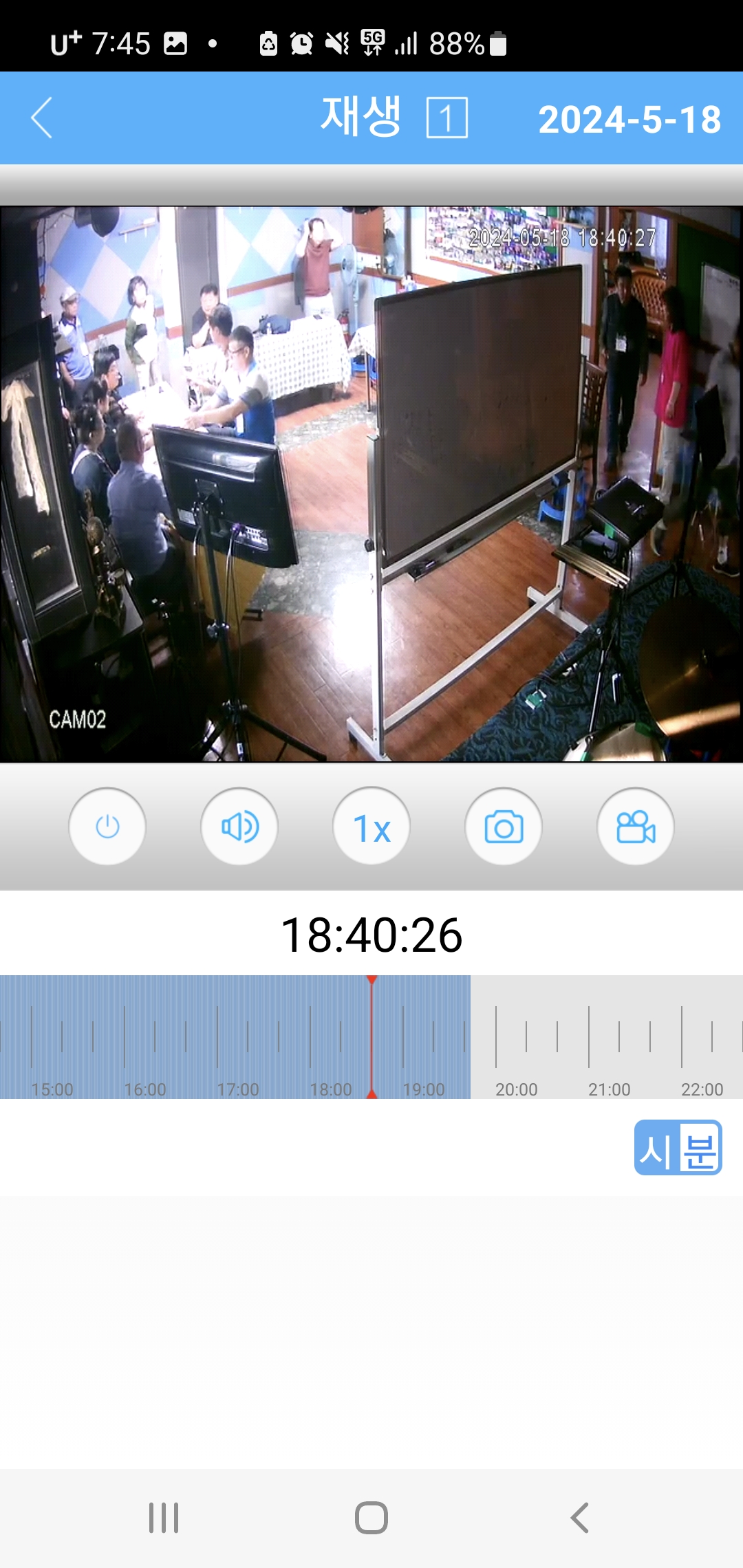Open recent apps from the navigation bar
Image resolution: width=743 pixels, height=1568 pixels.
(x=164, y=1518)
